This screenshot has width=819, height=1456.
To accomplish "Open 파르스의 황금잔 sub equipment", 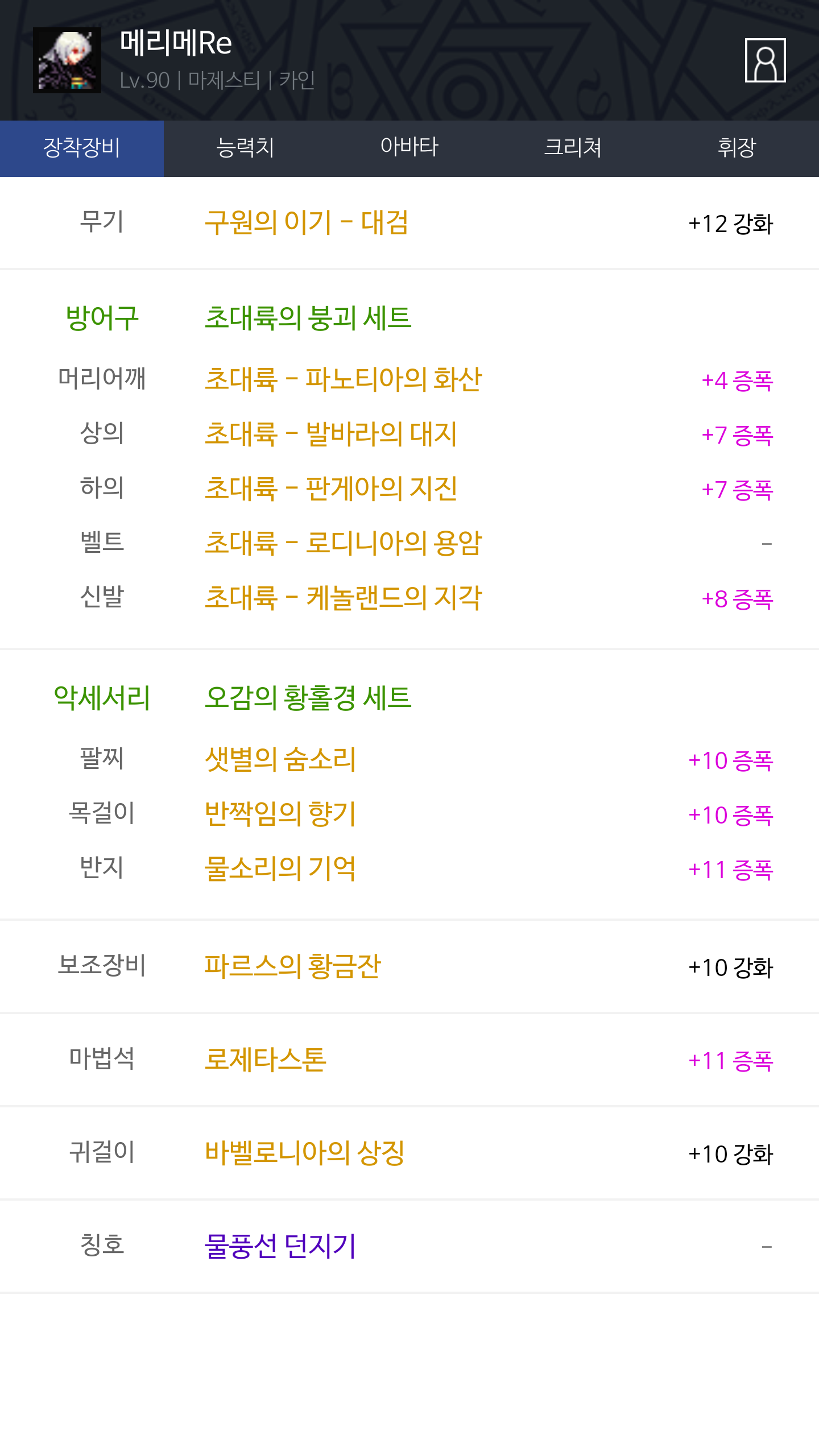I will pos(293,966).
